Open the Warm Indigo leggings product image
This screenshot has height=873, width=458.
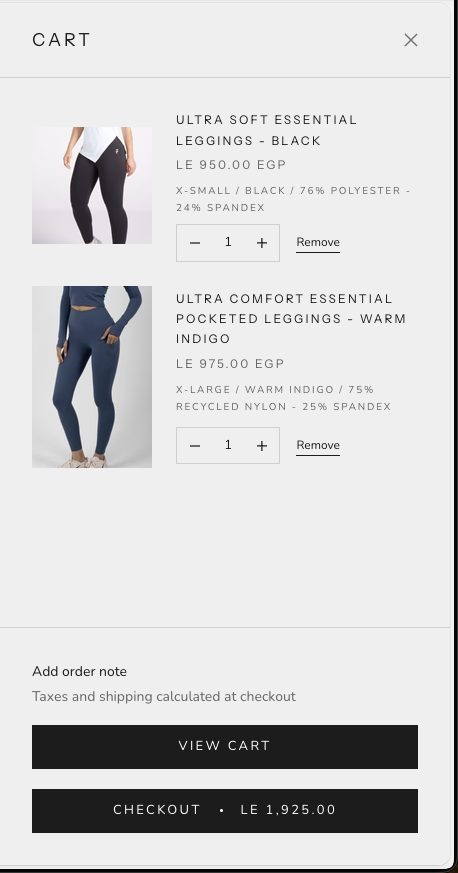point(92,377)
